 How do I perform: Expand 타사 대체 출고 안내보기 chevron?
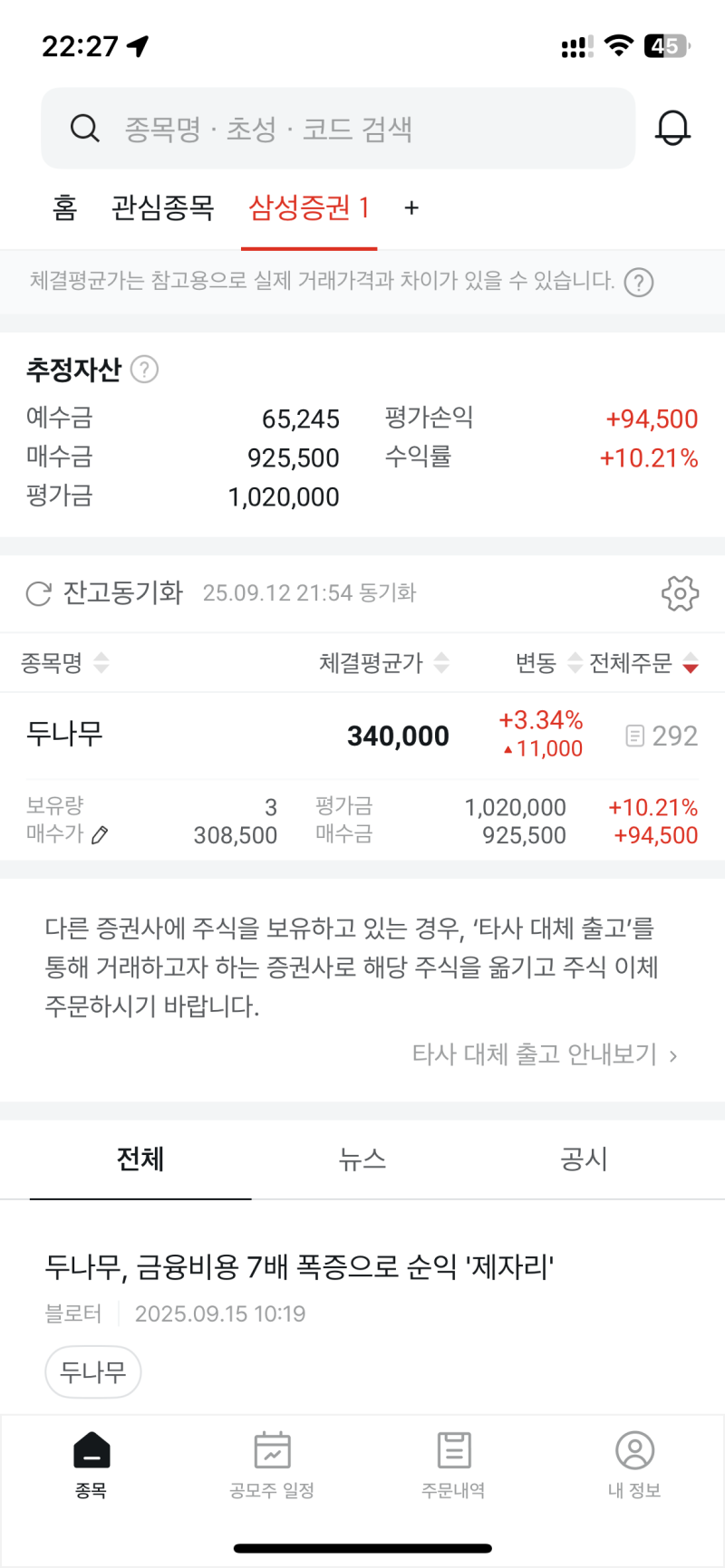pos(673,1054)
